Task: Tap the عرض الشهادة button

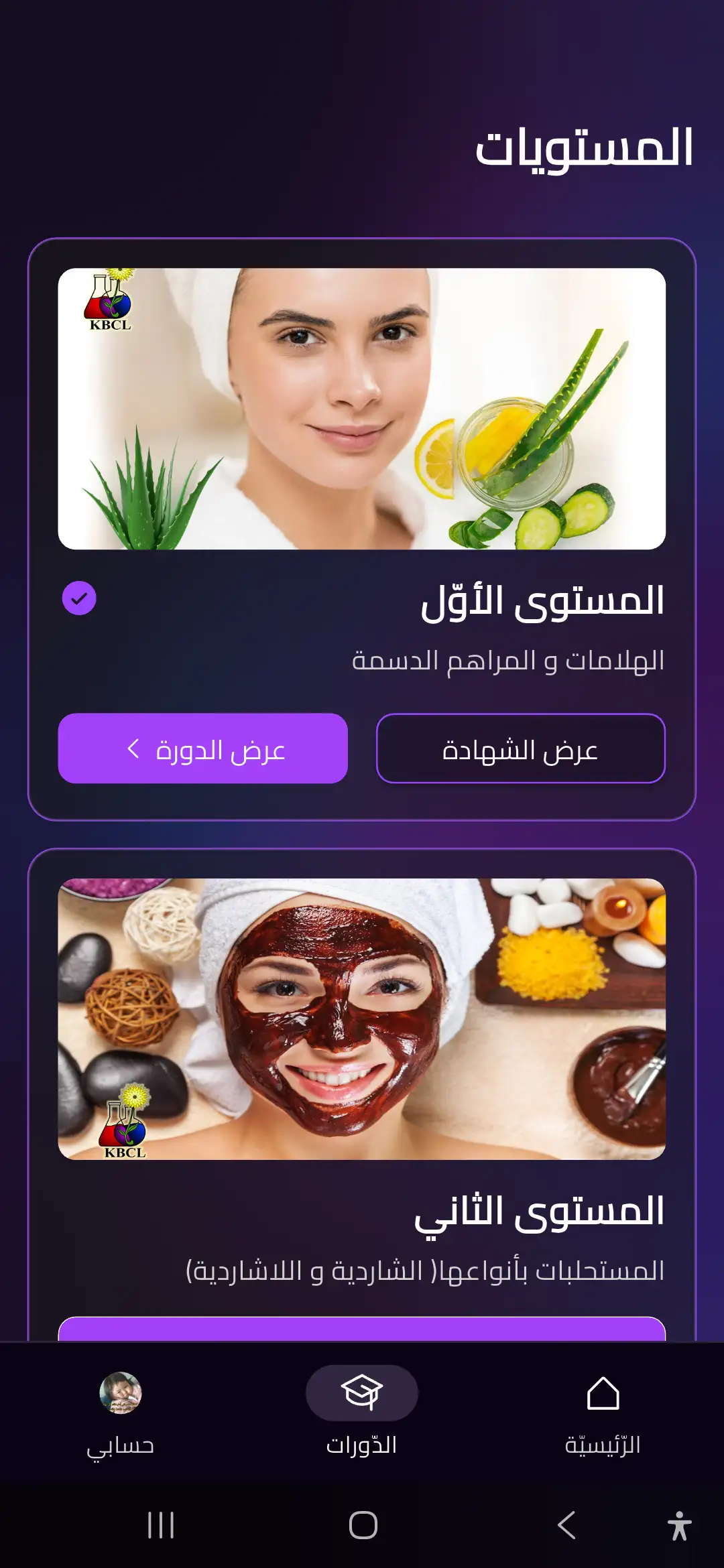Action: (520, 748)
